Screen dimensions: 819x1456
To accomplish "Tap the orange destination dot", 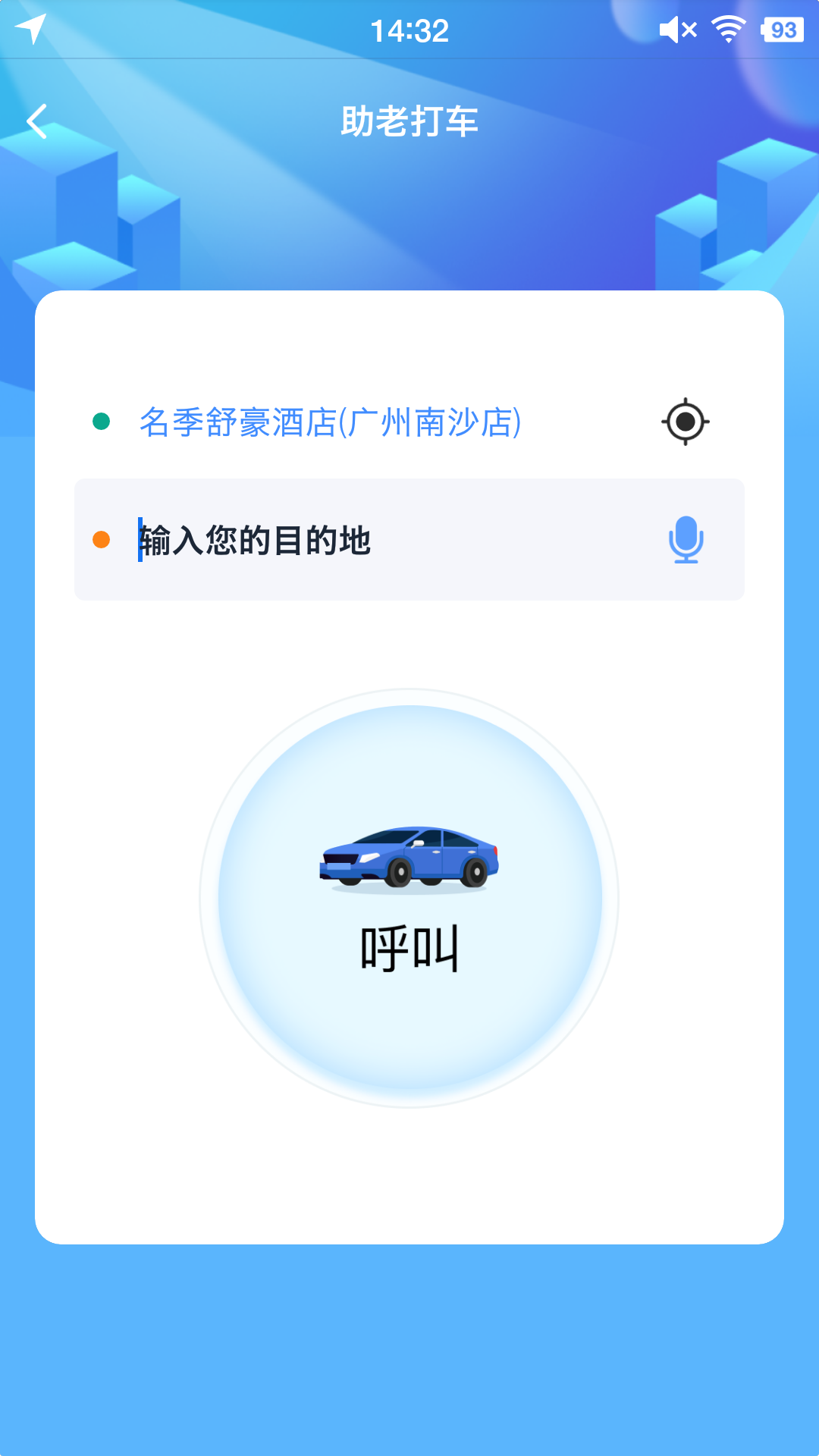I will pyautogui.click(x=100, y=538).
